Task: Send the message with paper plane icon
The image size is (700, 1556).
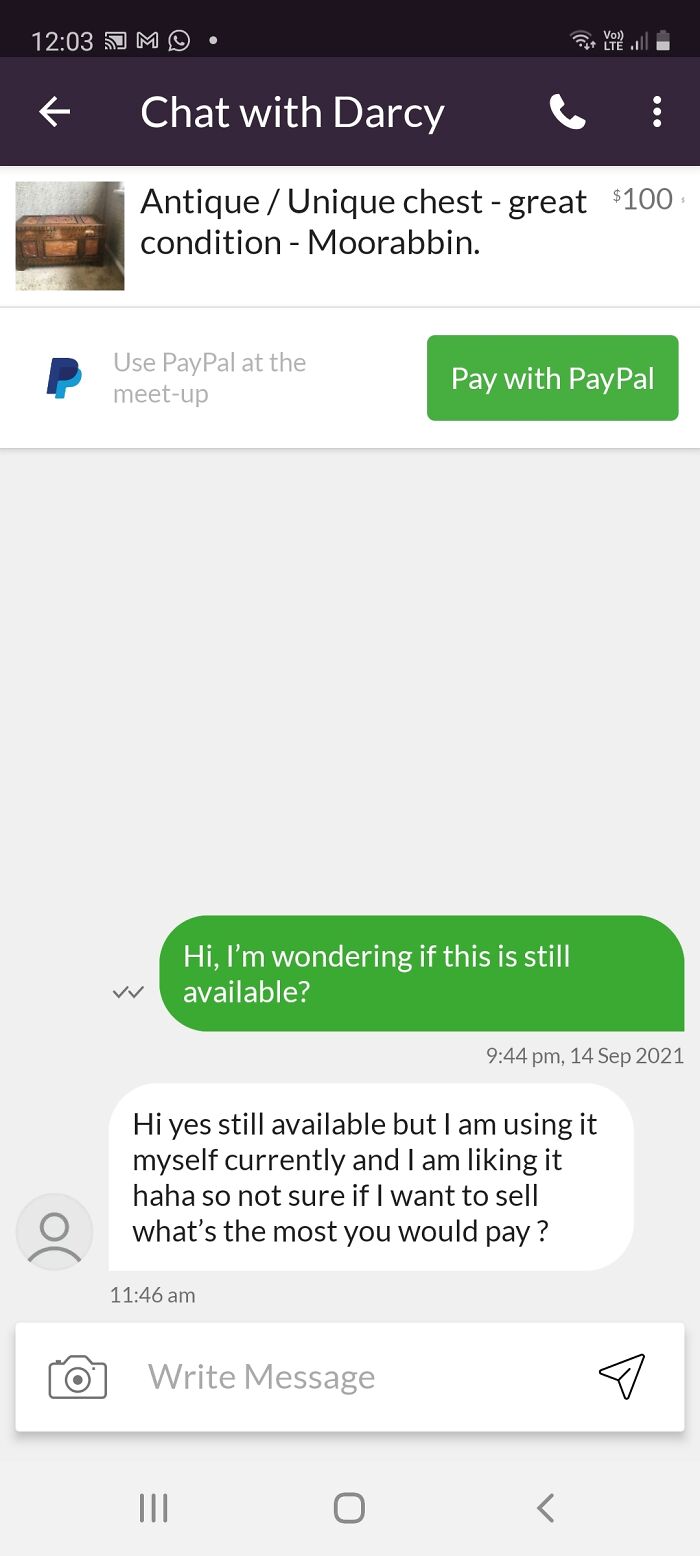Action: [622, 1377]
